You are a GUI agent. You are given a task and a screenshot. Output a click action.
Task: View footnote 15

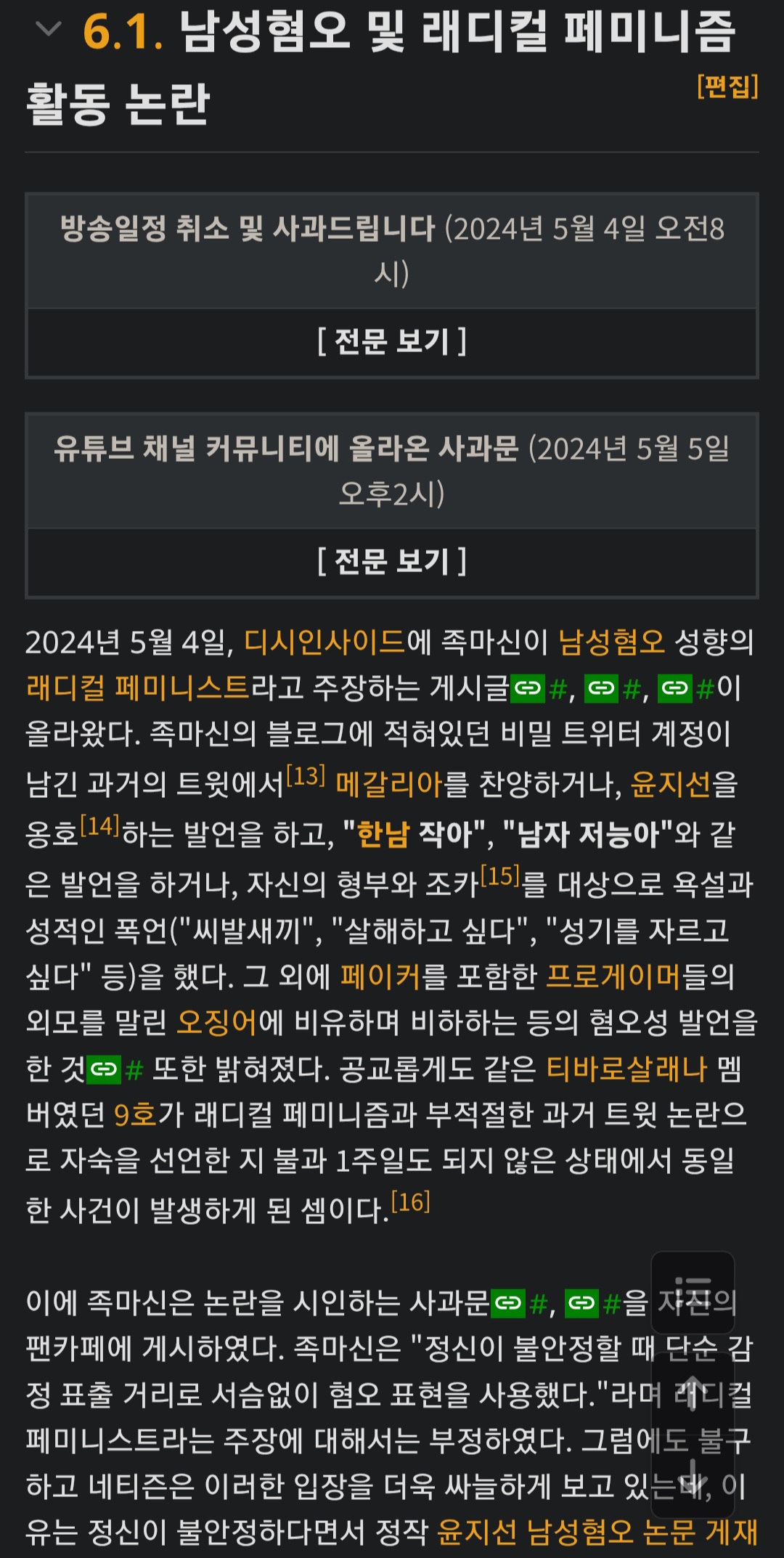[500, 876]
